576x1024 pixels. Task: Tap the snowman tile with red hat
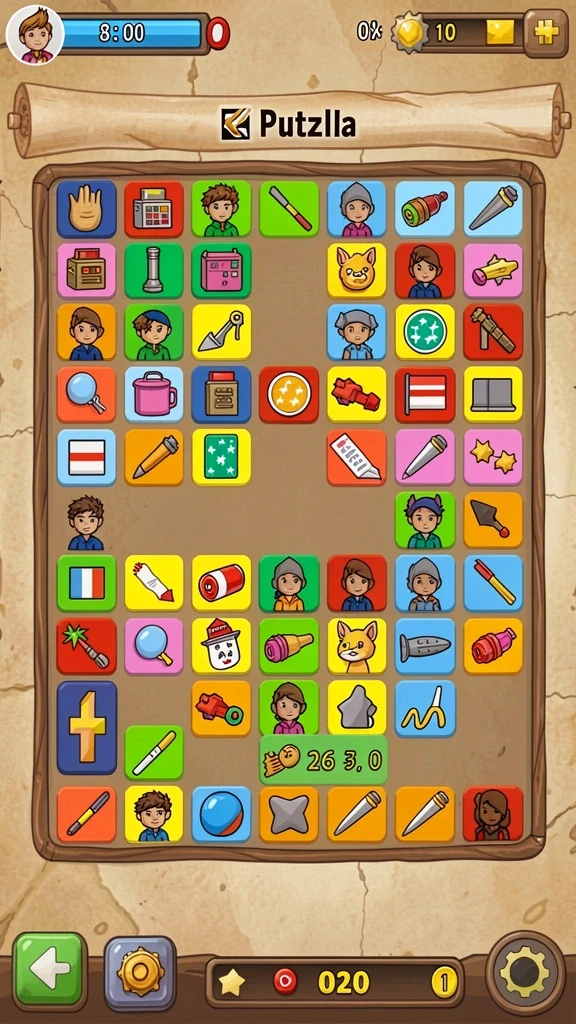coord(221,646)
